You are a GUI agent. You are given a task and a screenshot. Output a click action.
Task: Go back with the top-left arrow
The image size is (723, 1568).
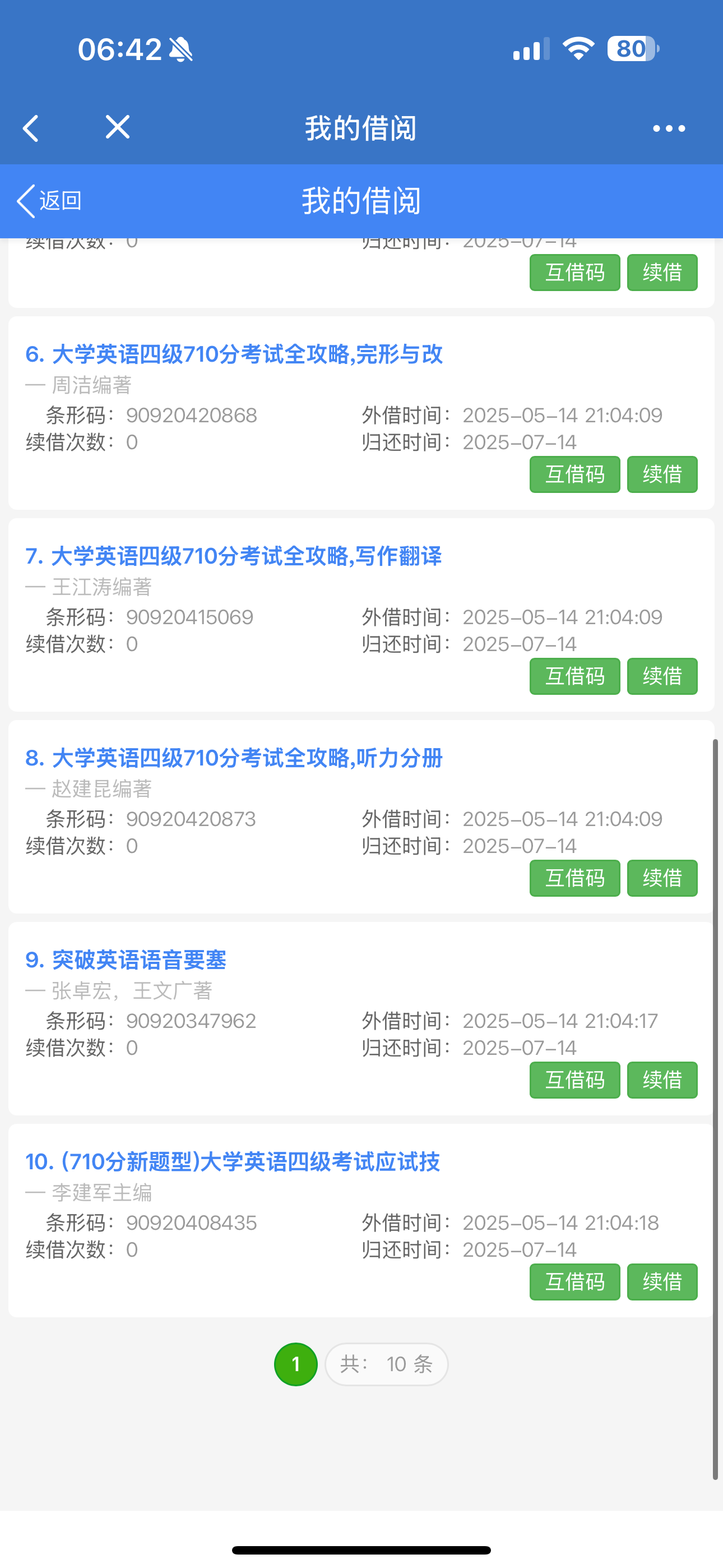31,128
